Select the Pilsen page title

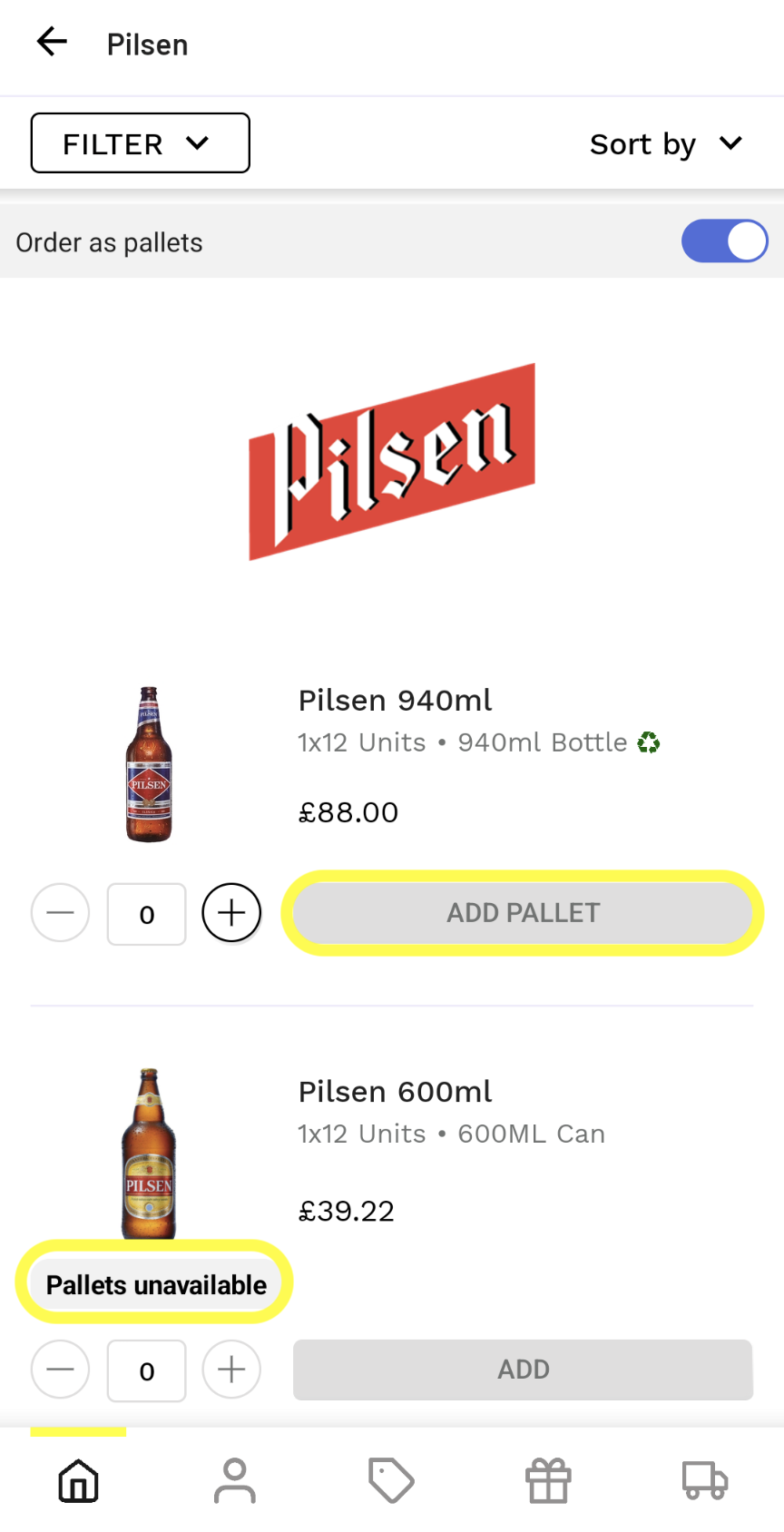pyautogui.click(x=147, y=44)
